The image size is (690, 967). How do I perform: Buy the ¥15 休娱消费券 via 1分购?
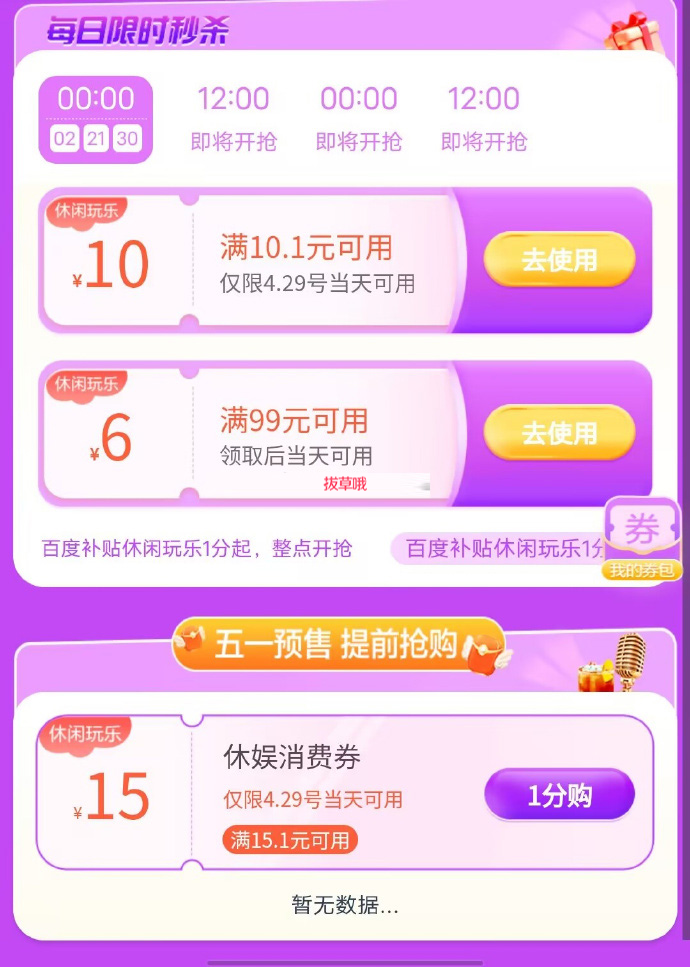pyautogui.click(x=559, y=796)
